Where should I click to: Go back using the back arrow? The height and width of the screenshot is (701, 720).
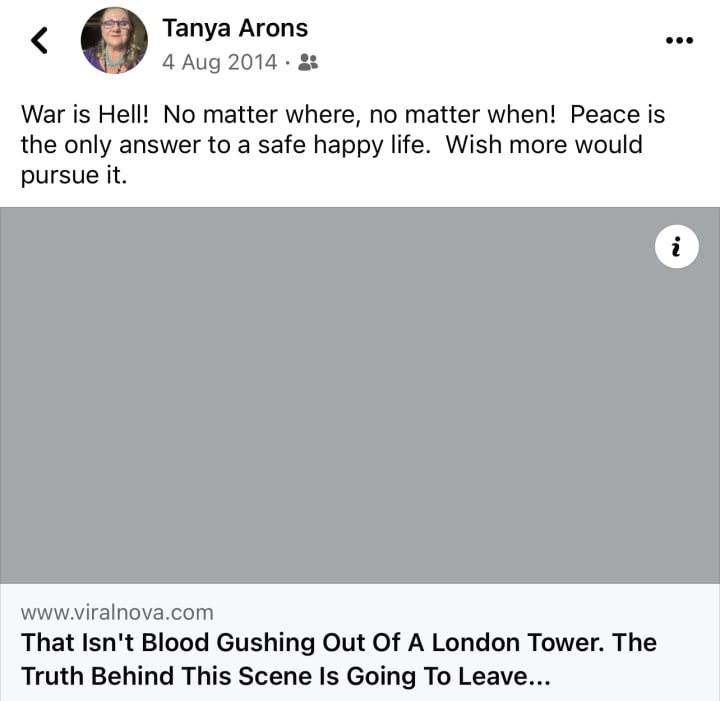(39, 40)
